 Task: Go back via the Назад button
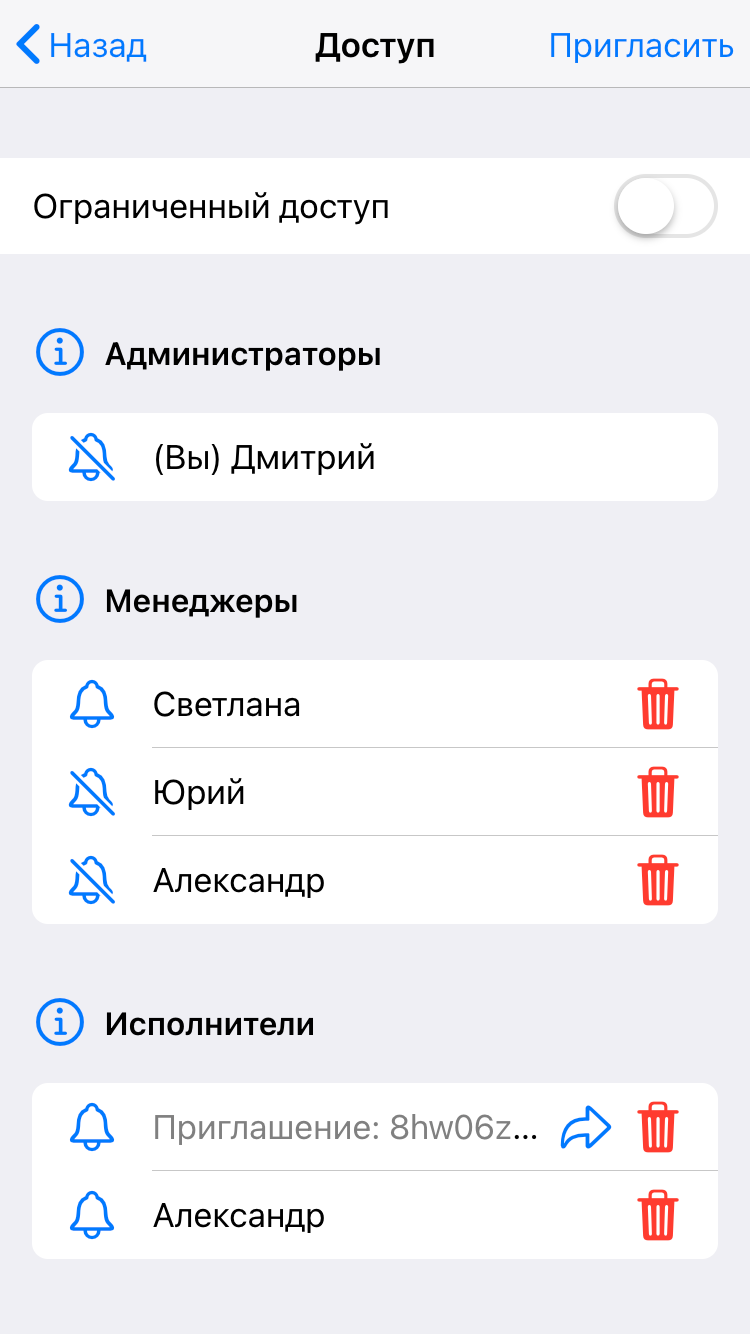point(82,46)
